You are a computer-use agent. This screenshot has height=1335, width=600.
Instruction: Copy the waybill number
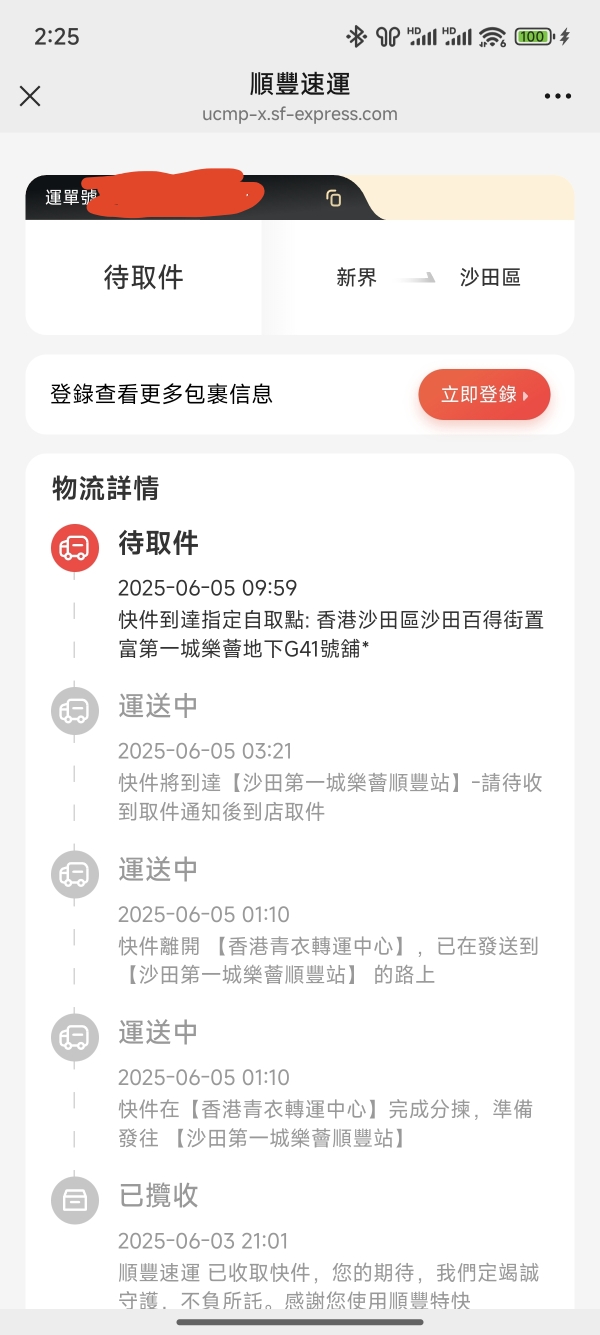[334, 198]
